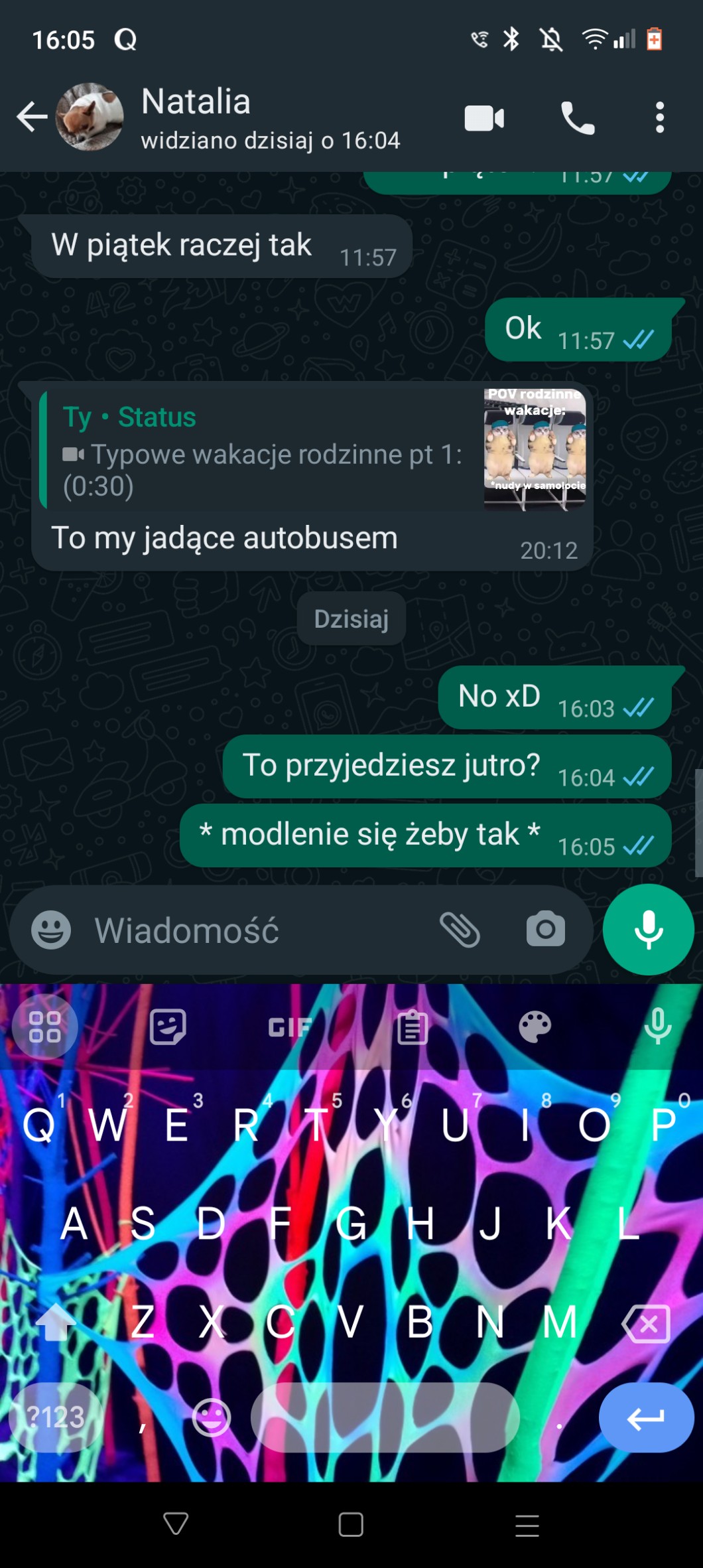
Task: Start keyboard voice typing
Action: point(657,1027)
